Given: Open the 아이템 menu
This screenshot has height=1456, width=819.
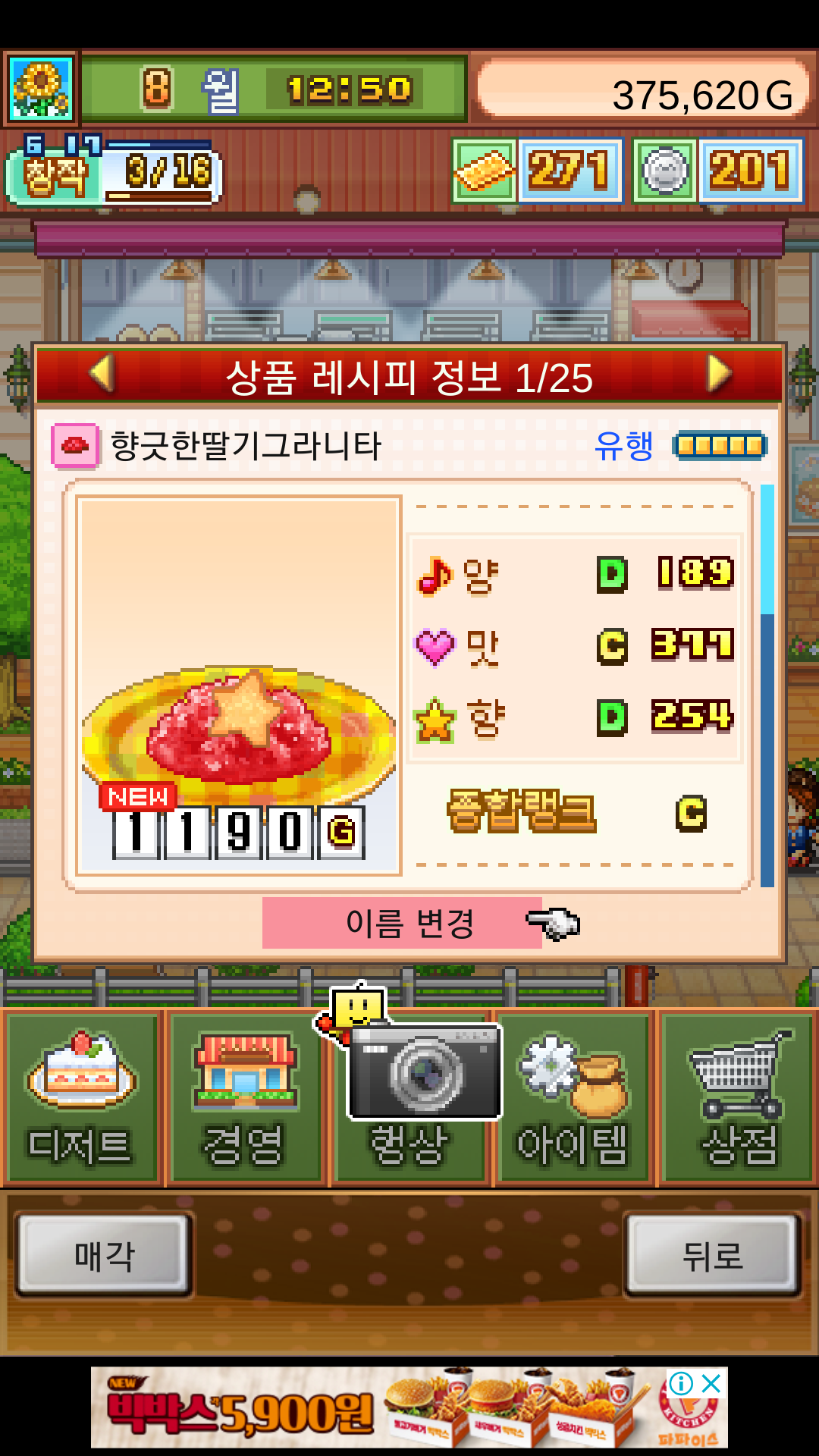Looking at the screenshot, I should coord(573,1097).
